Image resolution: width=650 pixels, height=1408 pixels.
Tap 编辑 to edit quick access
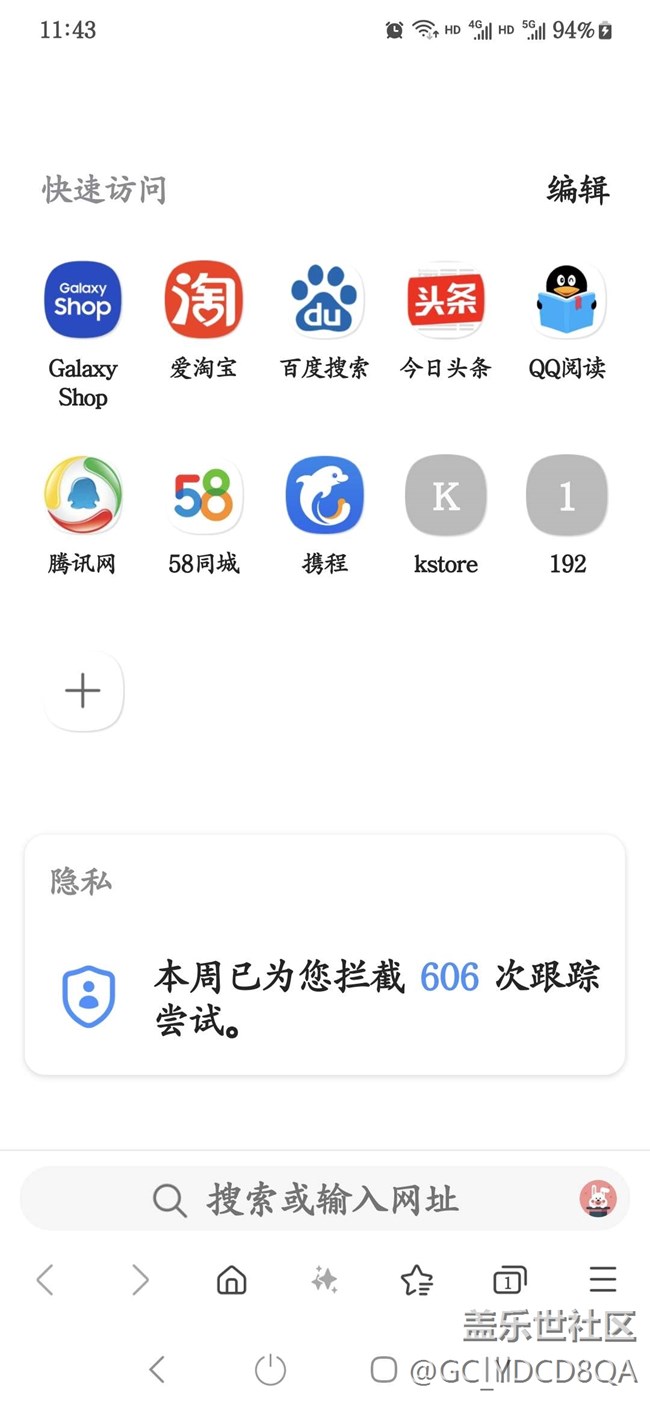[x=577, y=189]
